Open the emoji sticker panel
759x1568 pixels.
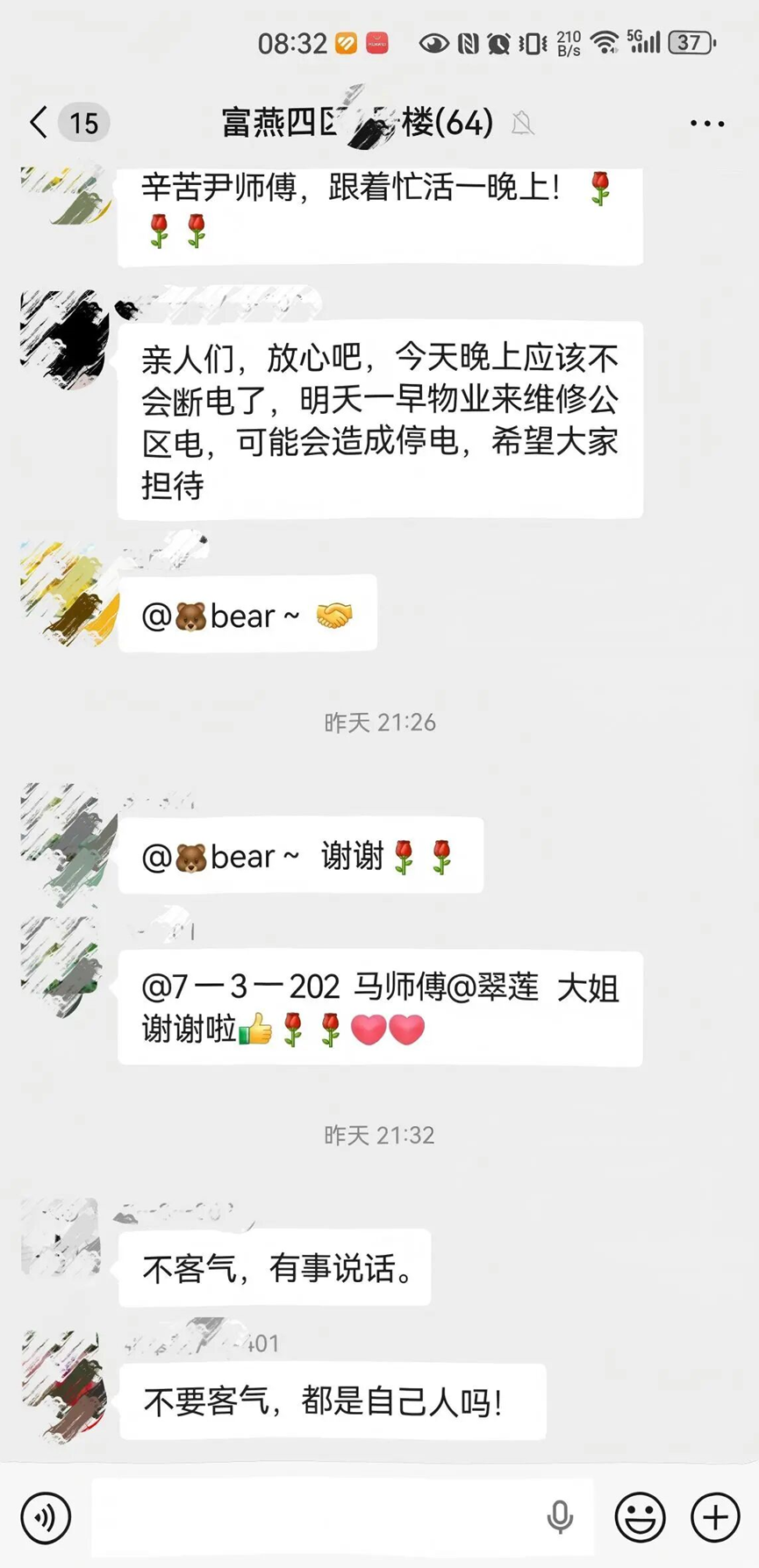[x=640, y=1516]
